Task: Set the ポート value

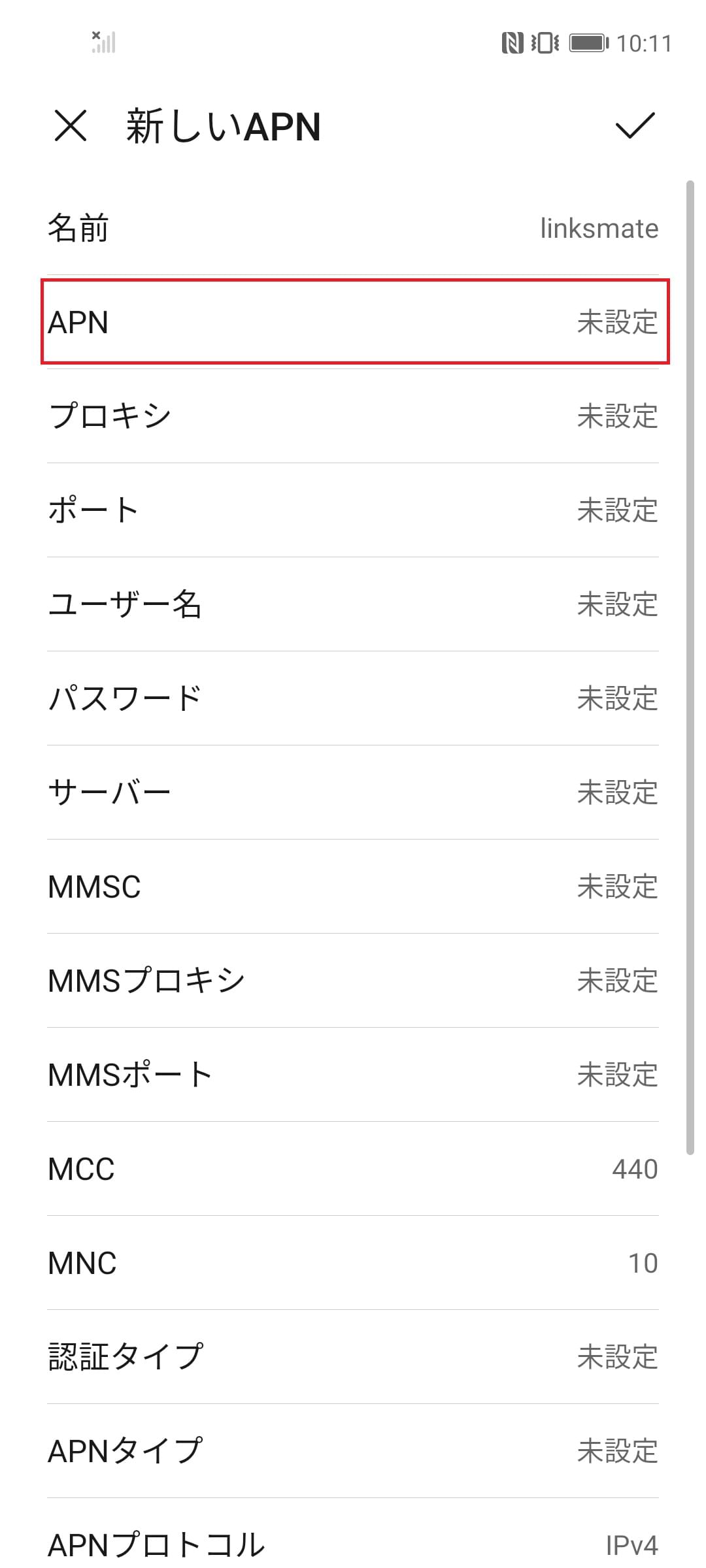Action: click(353, 510)
